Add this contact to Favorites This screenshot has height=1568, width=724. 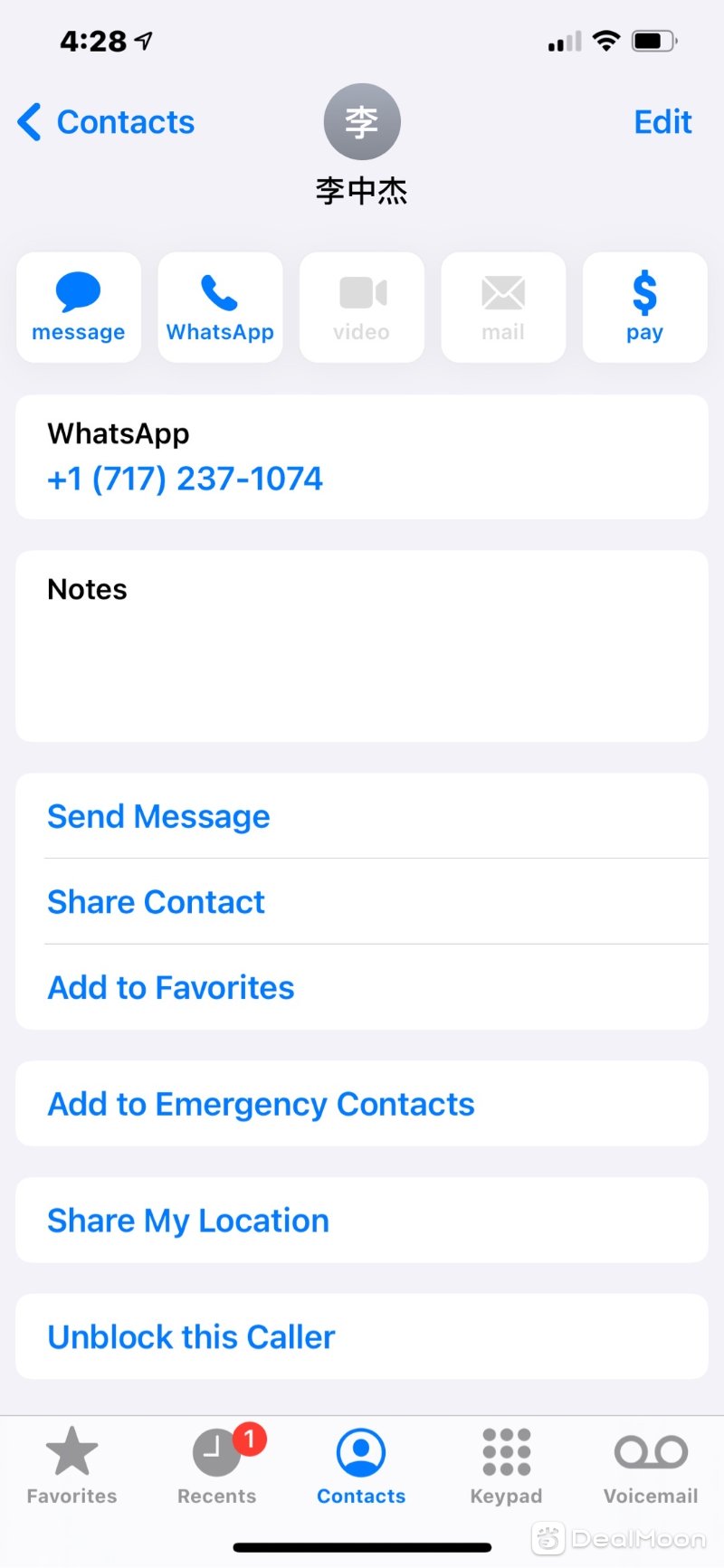(171, 987)
